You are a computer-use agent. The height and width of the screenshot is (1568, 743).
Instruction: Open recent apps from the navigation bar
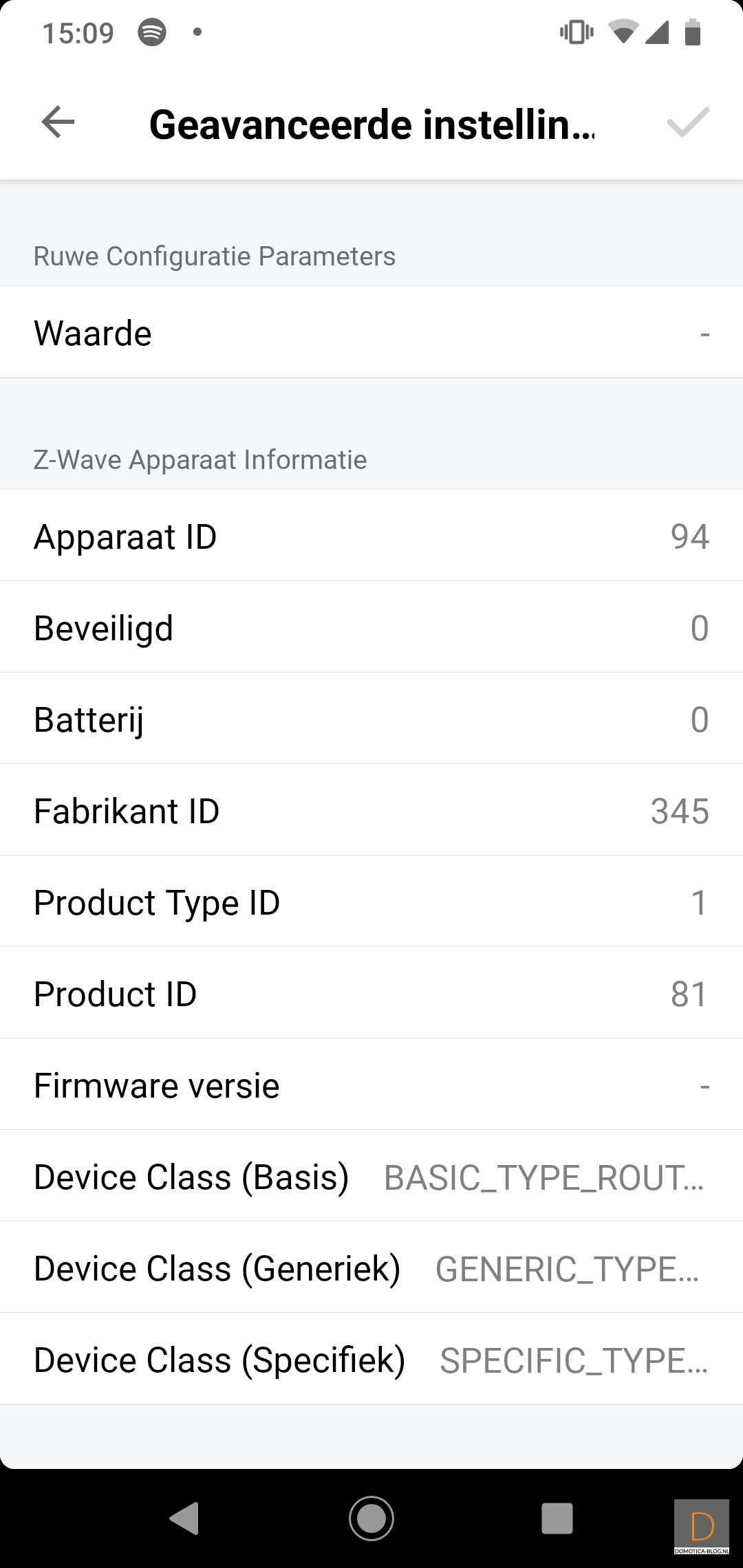tap(557, 1518)
